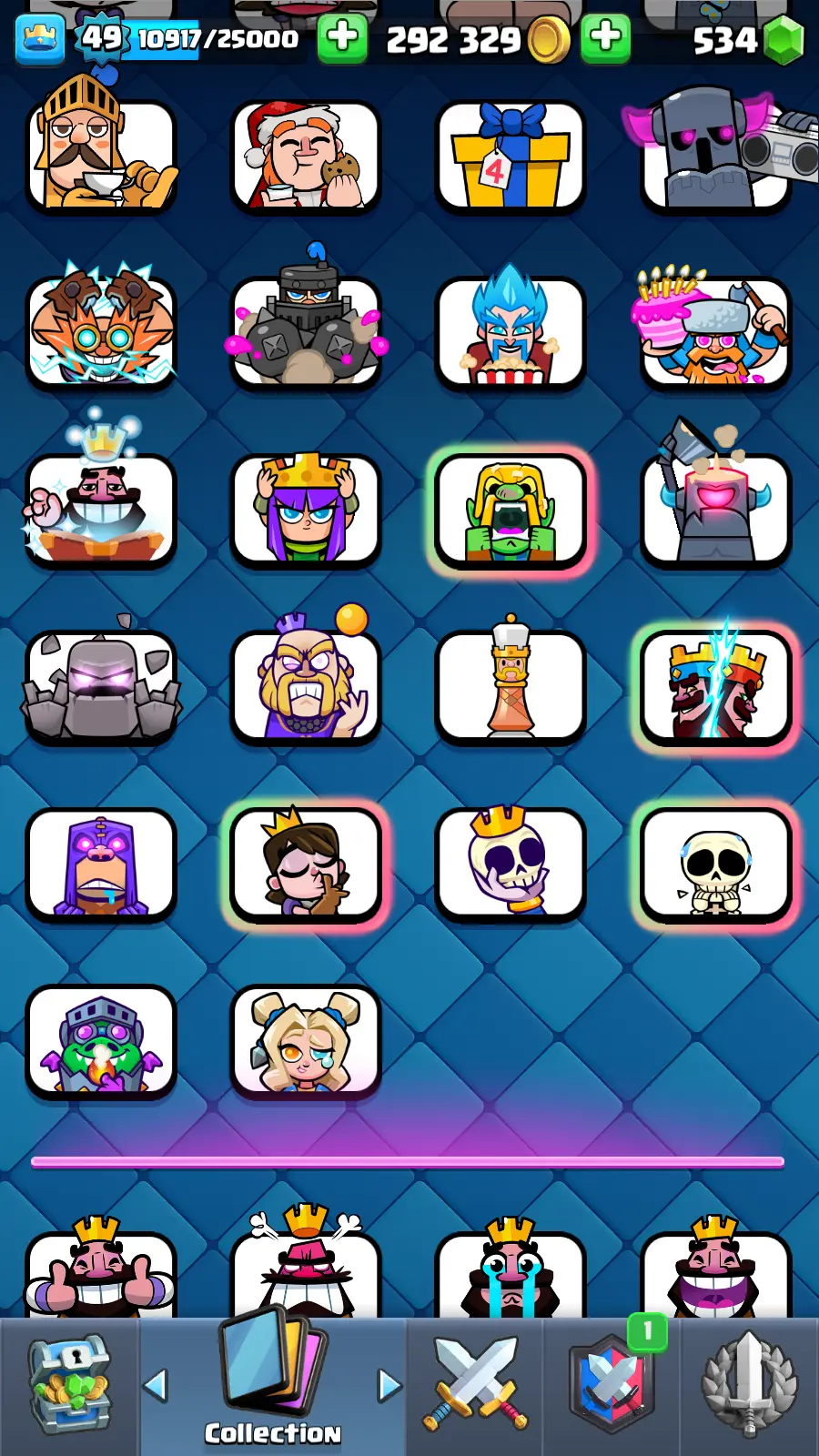This screenshot has width=819, height=1456.
Task: Pick the sweating skeleton emote
Action: [x=715, y=864]
